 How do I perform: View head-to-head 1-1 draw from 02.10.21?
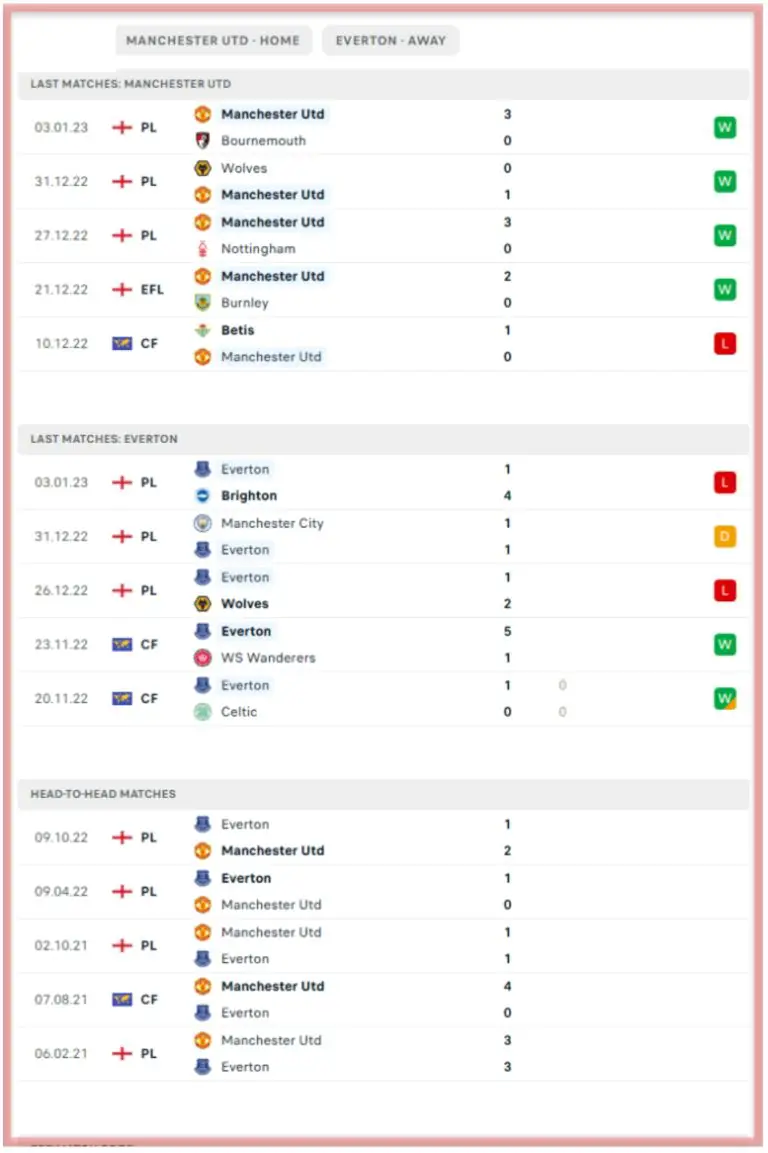383,946
